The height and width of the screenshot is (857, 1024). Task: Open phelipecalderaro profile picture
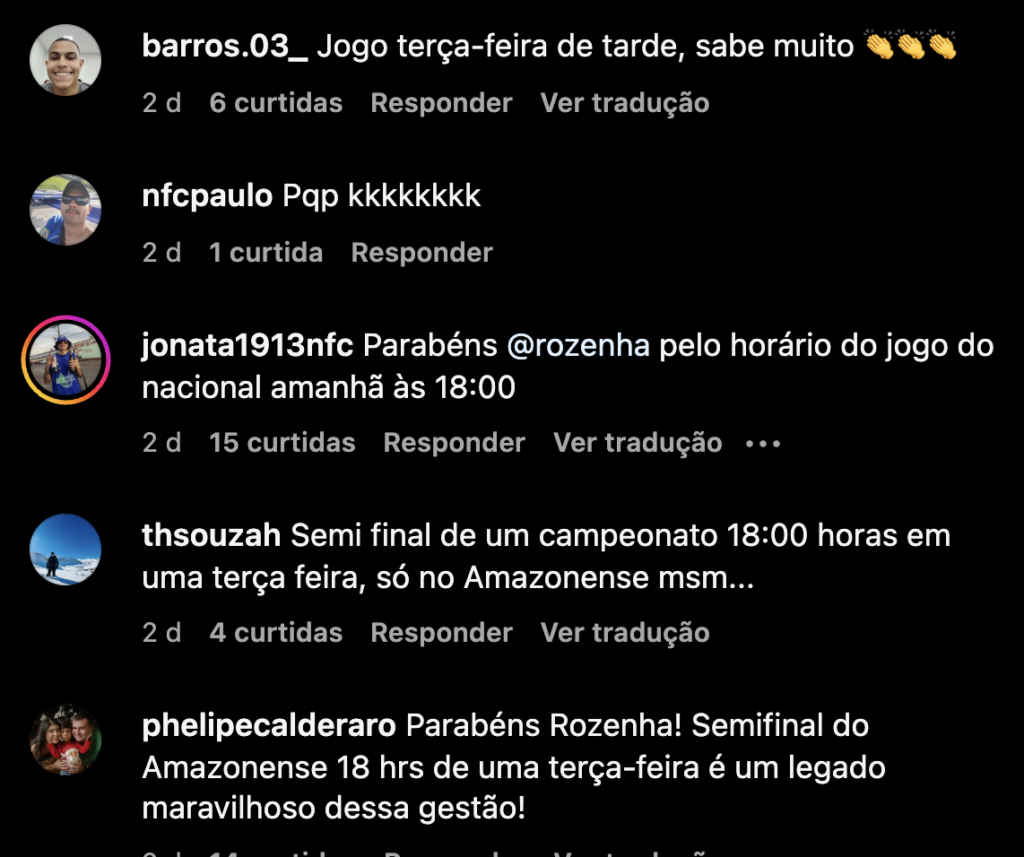pos(65,740)
